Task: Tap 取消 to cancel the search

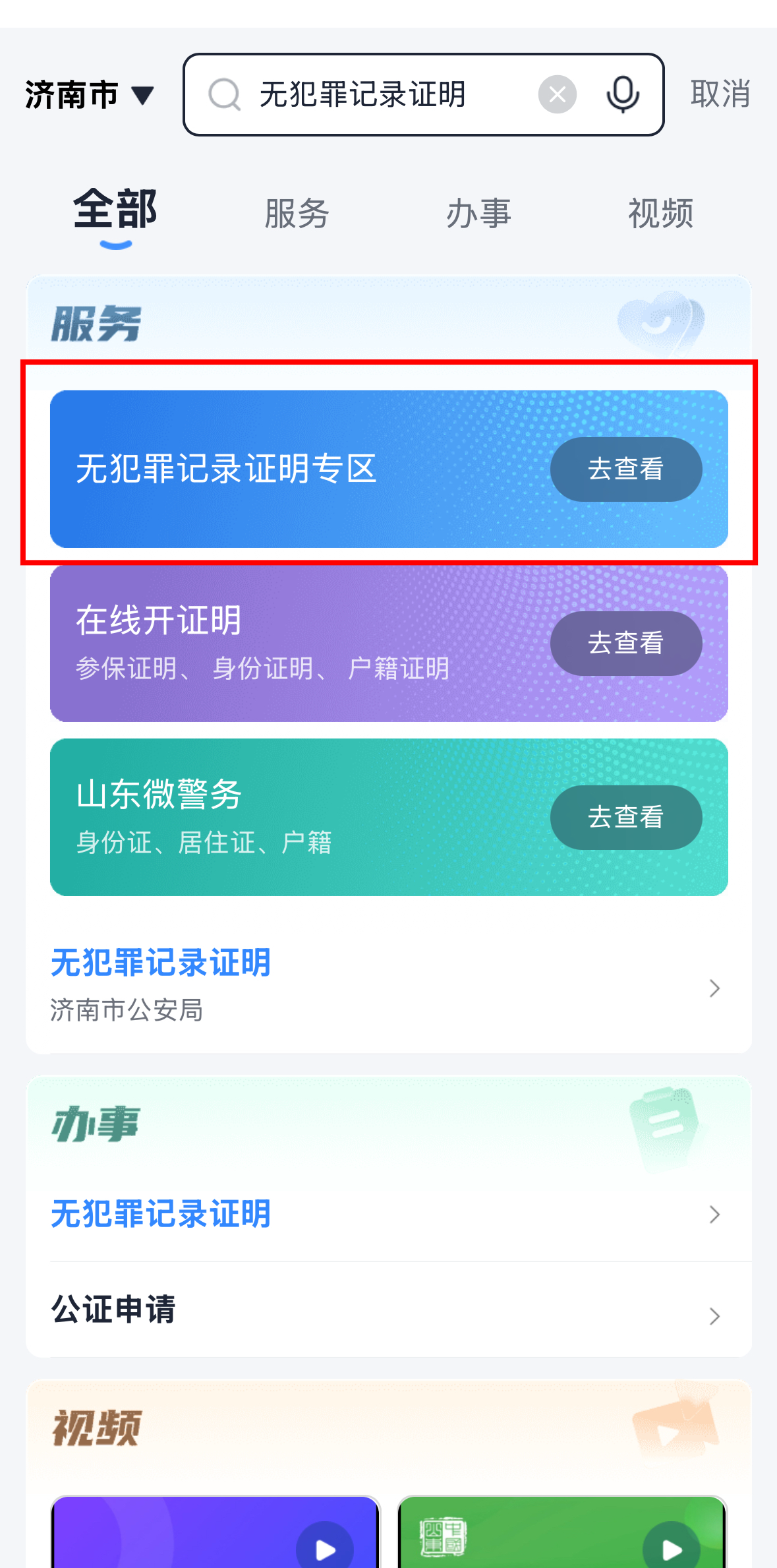Action: (720, 95)
